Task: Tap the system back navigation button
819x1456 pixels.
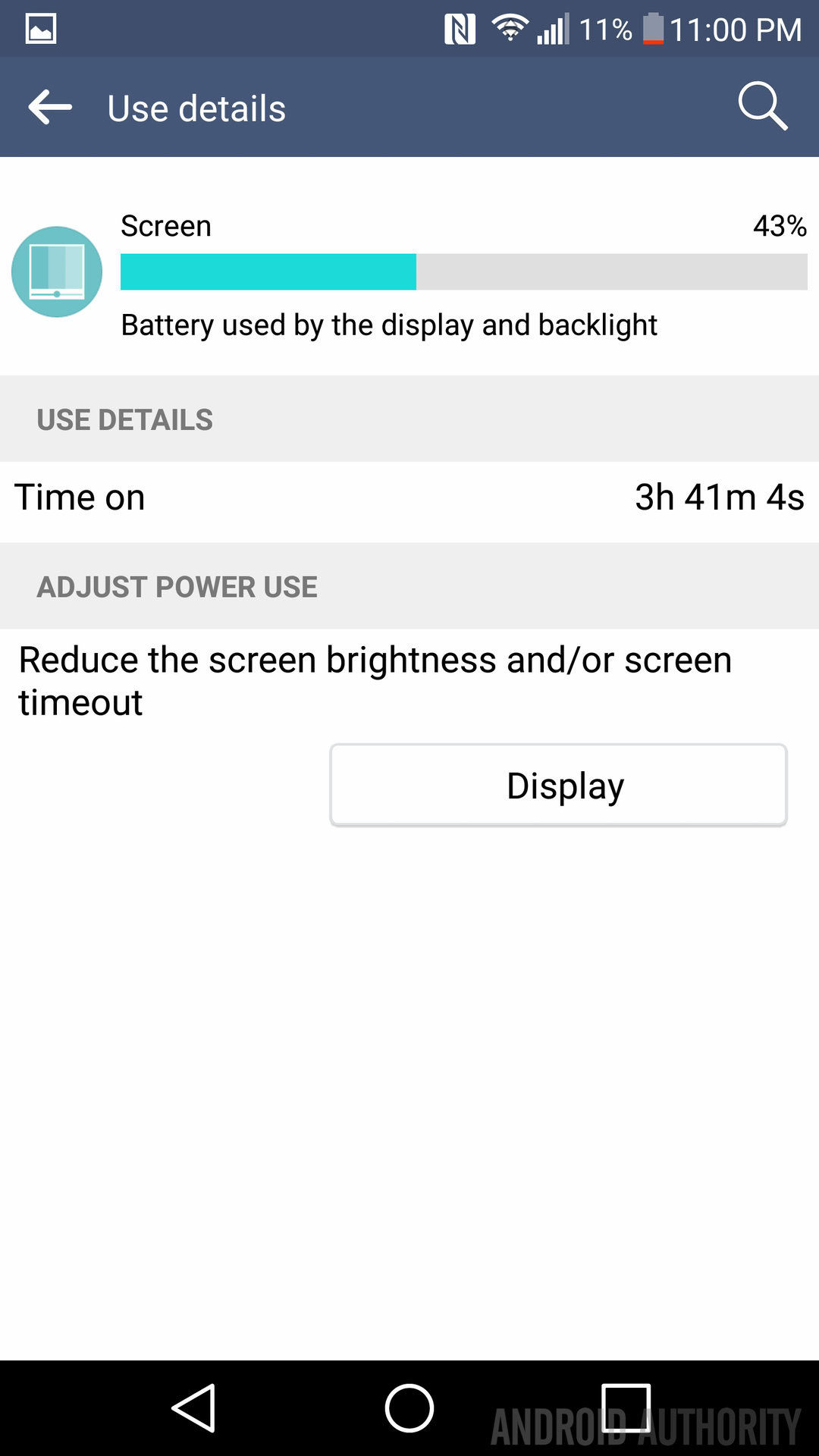Action: point(195,1408)
